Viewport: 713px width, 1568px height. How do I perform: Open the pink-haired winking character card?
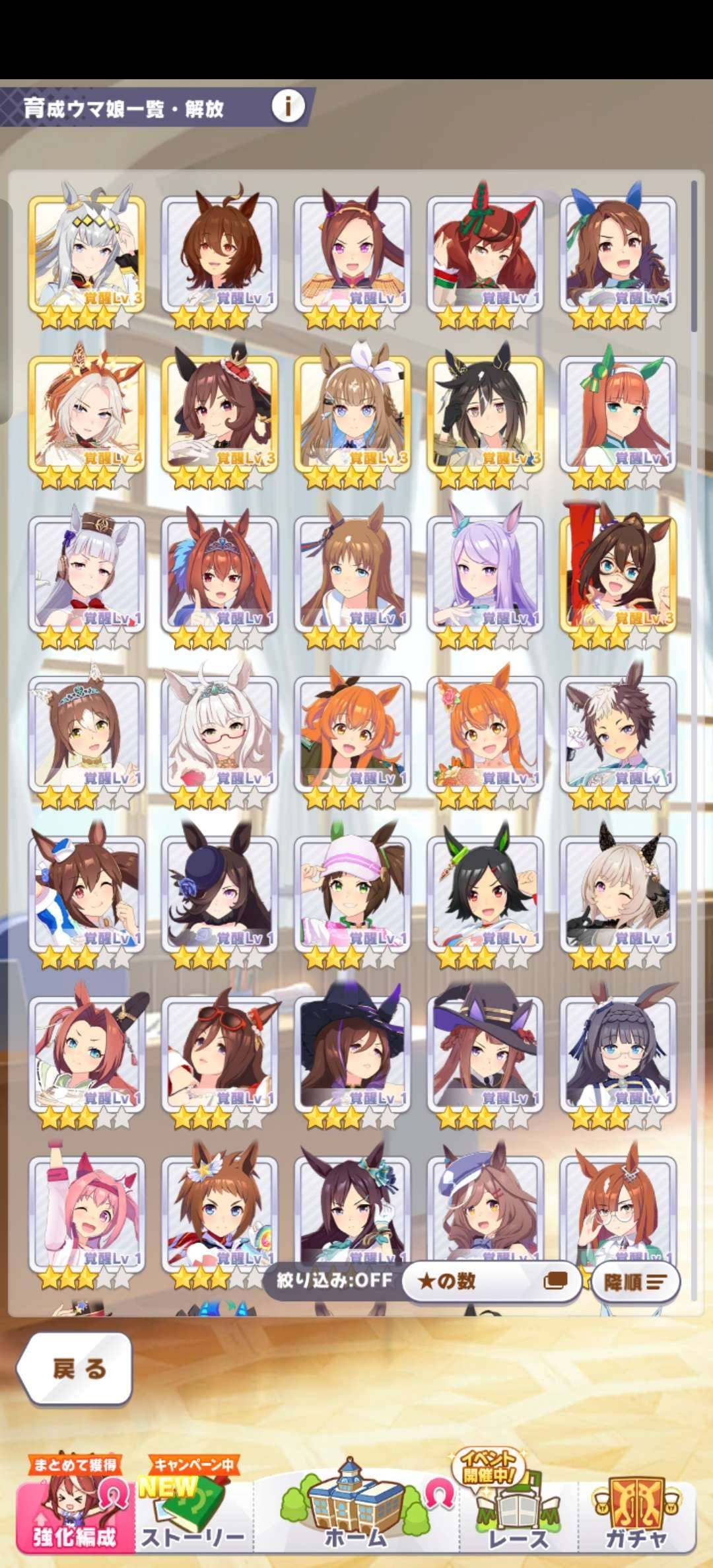tap(86, 1217)
